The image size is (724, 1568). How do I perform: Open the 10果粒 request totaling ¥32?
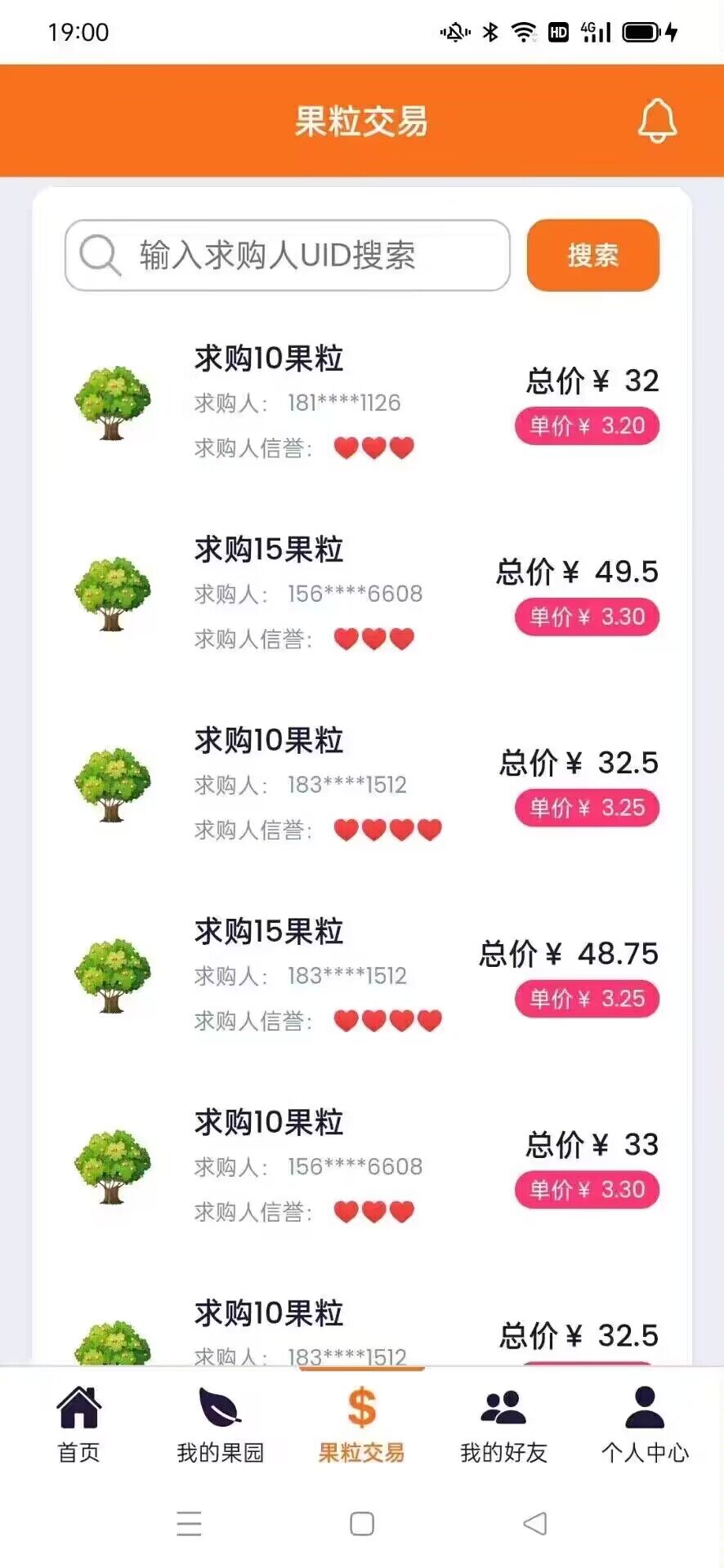(x=362, y=403)
